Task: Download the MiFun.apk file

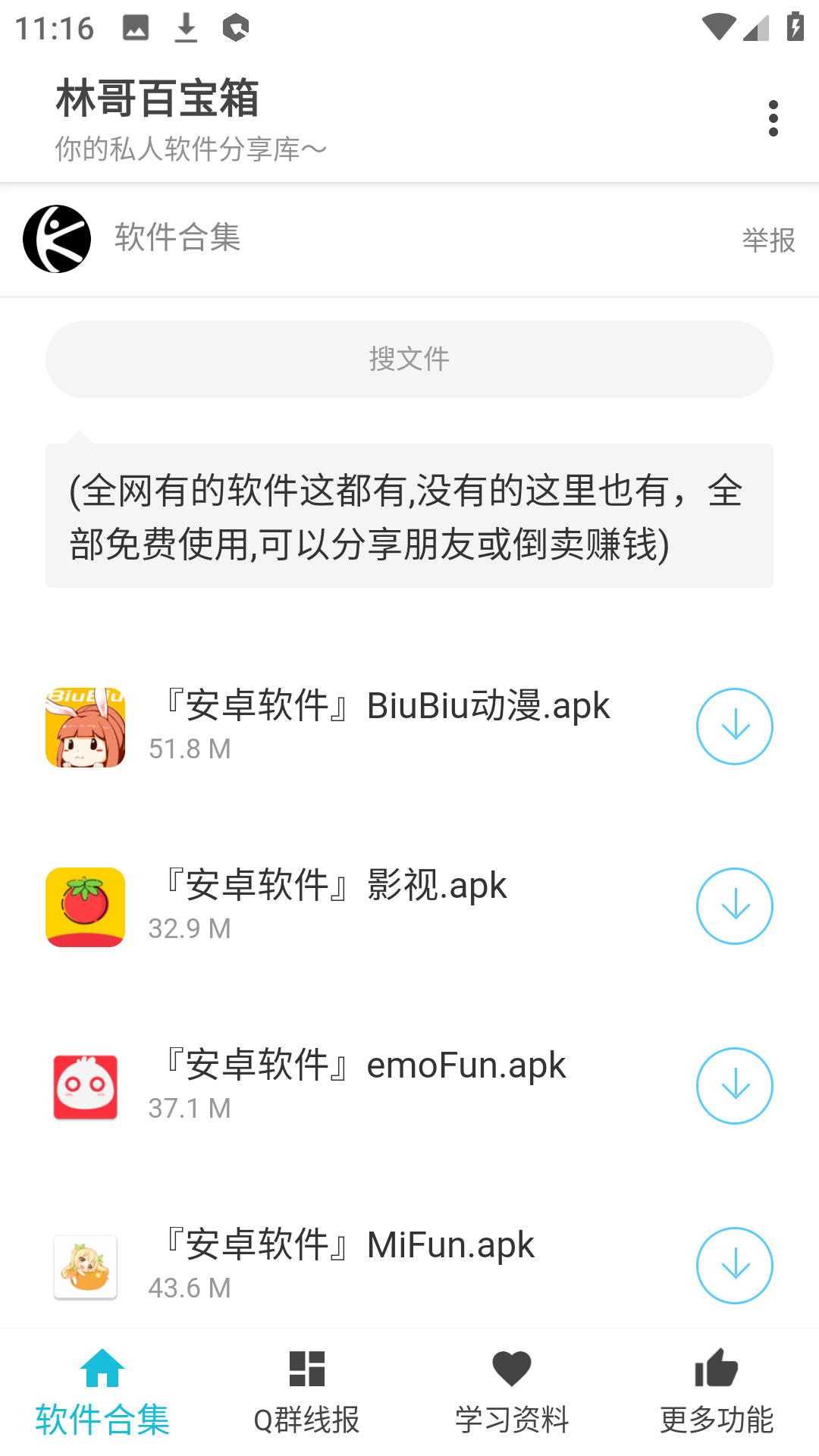Action: coord(734,1265)
